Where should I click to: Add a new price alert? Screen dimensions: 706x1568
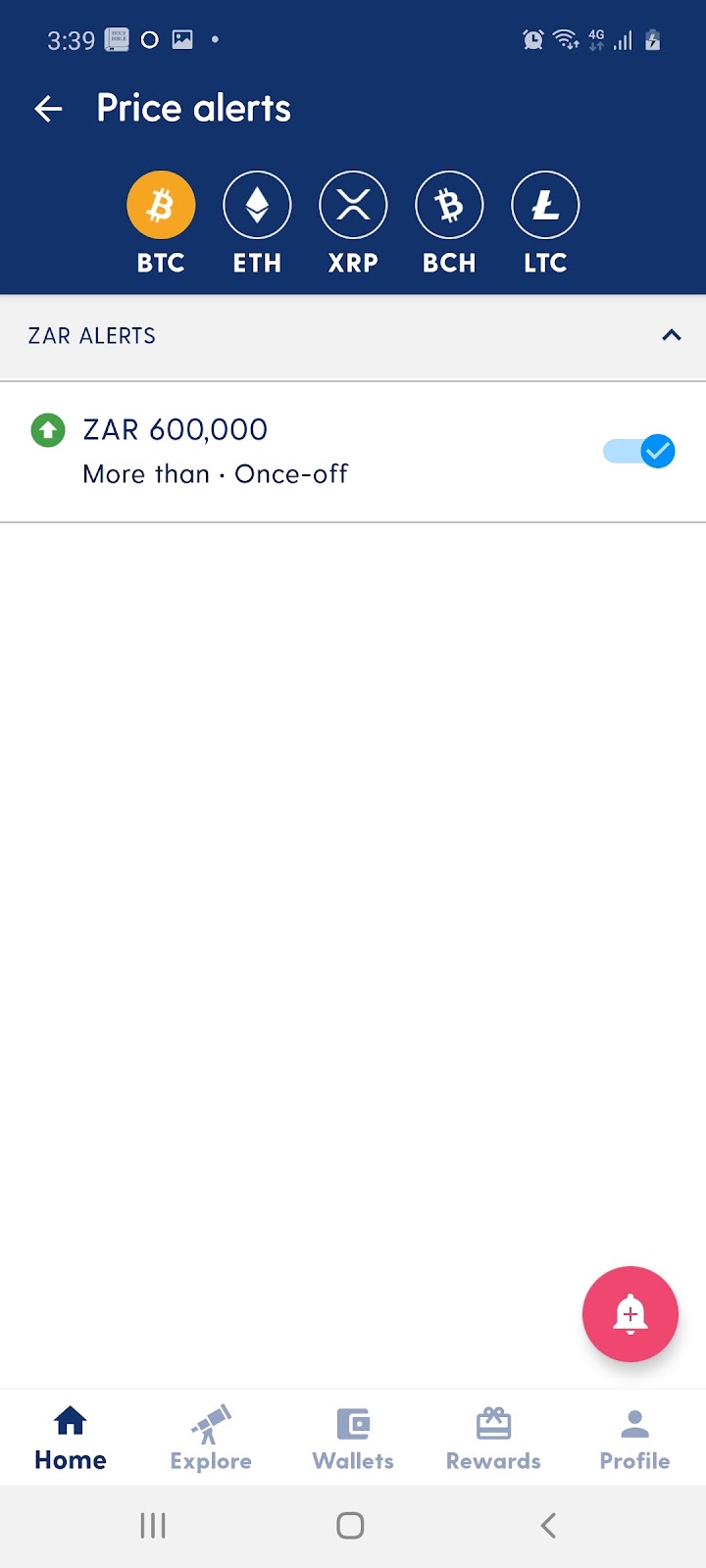tap(630, 1314)
